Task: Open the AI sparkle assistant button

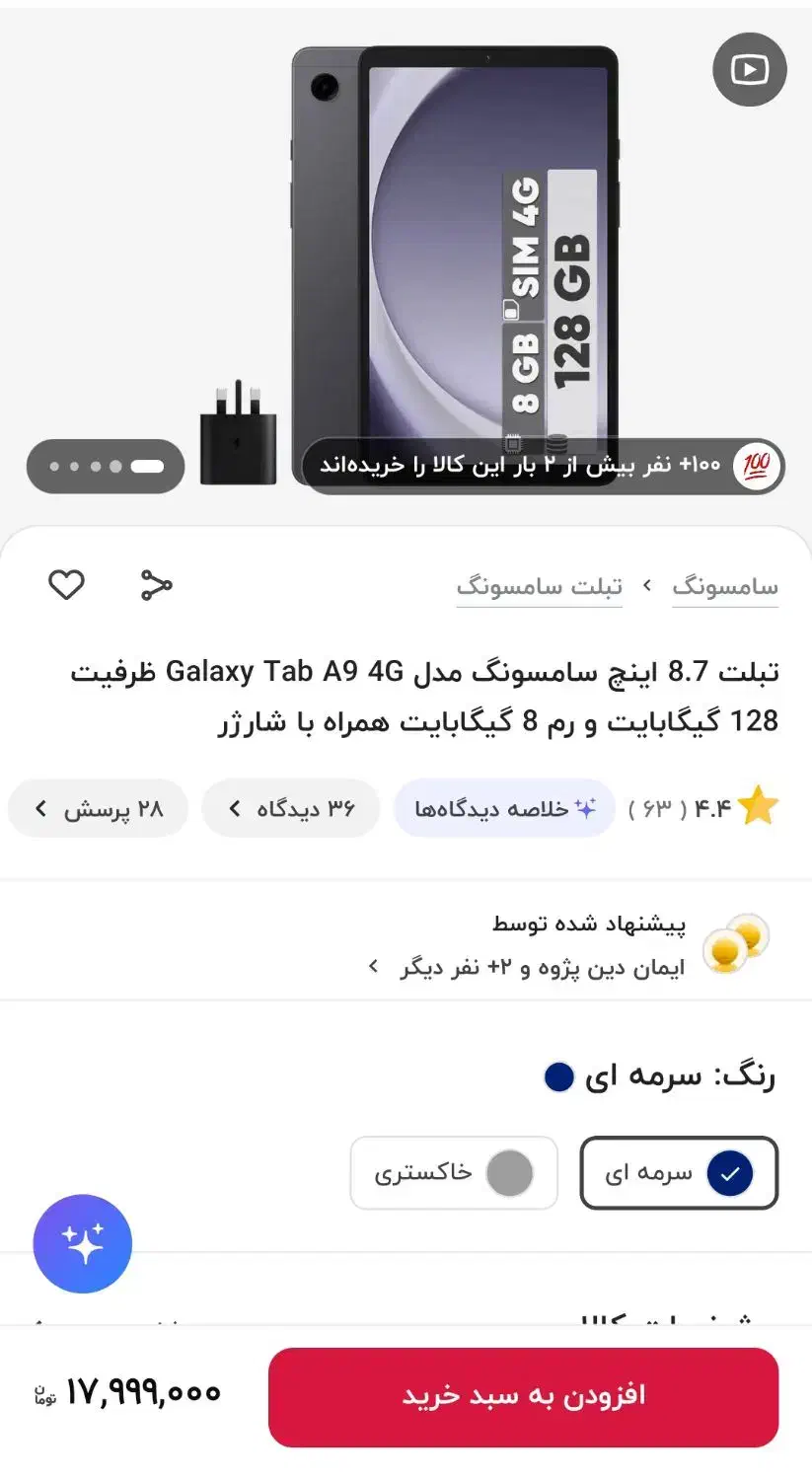Action: pyautogui.click(x=83, y=1244)
